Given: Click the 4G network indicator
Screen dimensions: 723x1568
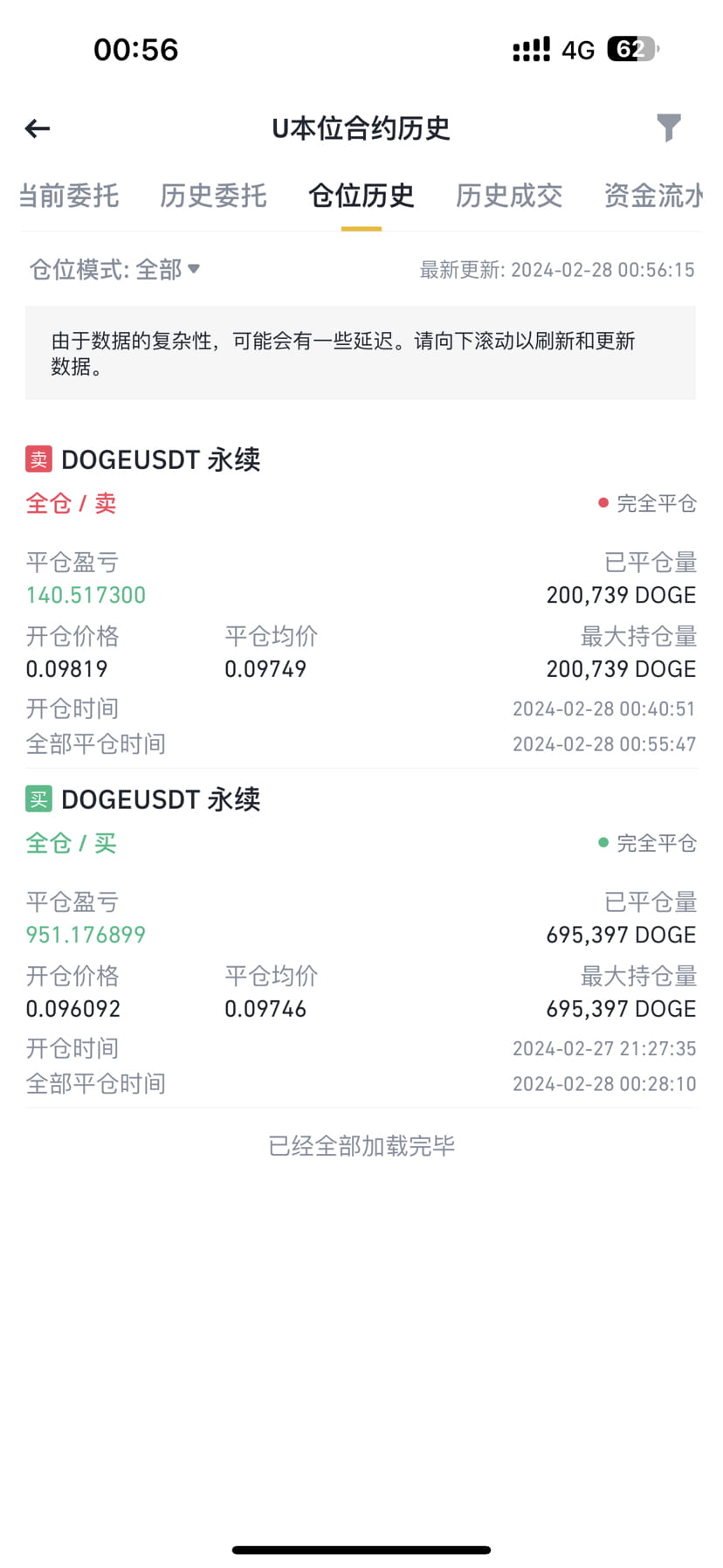Looking at the screenshot, I should coord(578,49).
